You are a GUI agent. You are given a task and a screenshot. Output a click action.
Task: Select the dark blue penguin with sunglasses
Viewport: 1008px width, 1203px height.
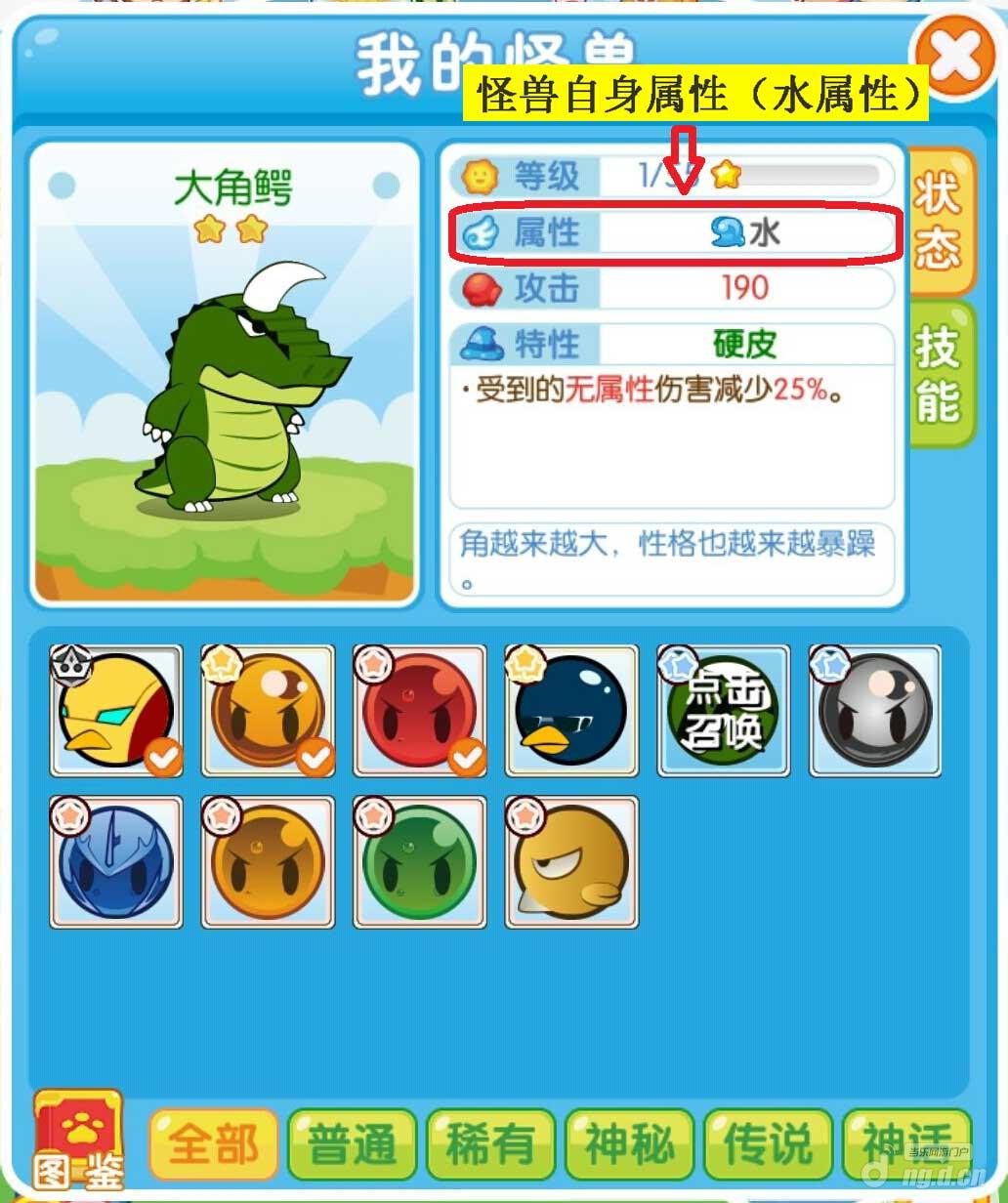coord(571,711)
